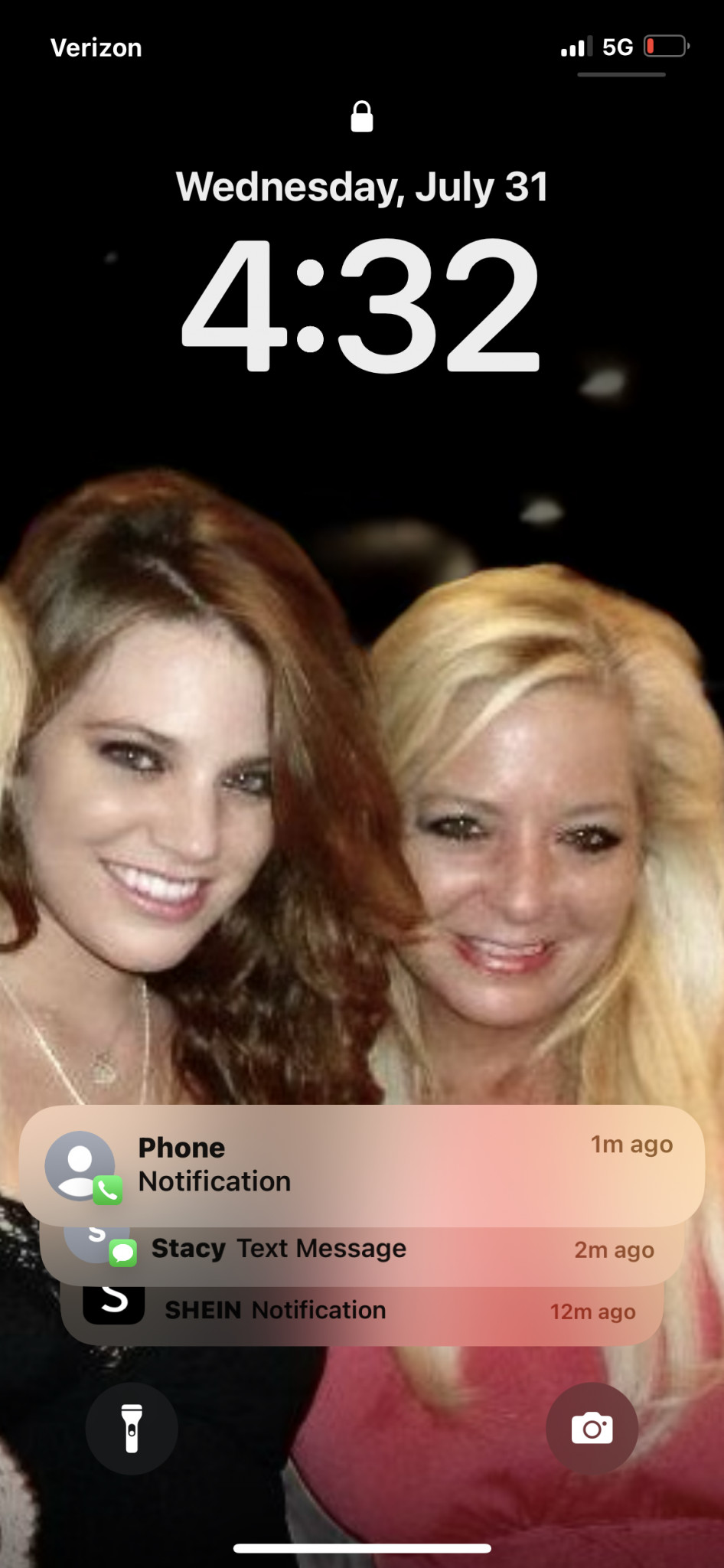Image resolution: width=724 pixels, height=1568 pixels.
Task: Open the camera
Action: pyautogui.click(x=592, y=1429)
